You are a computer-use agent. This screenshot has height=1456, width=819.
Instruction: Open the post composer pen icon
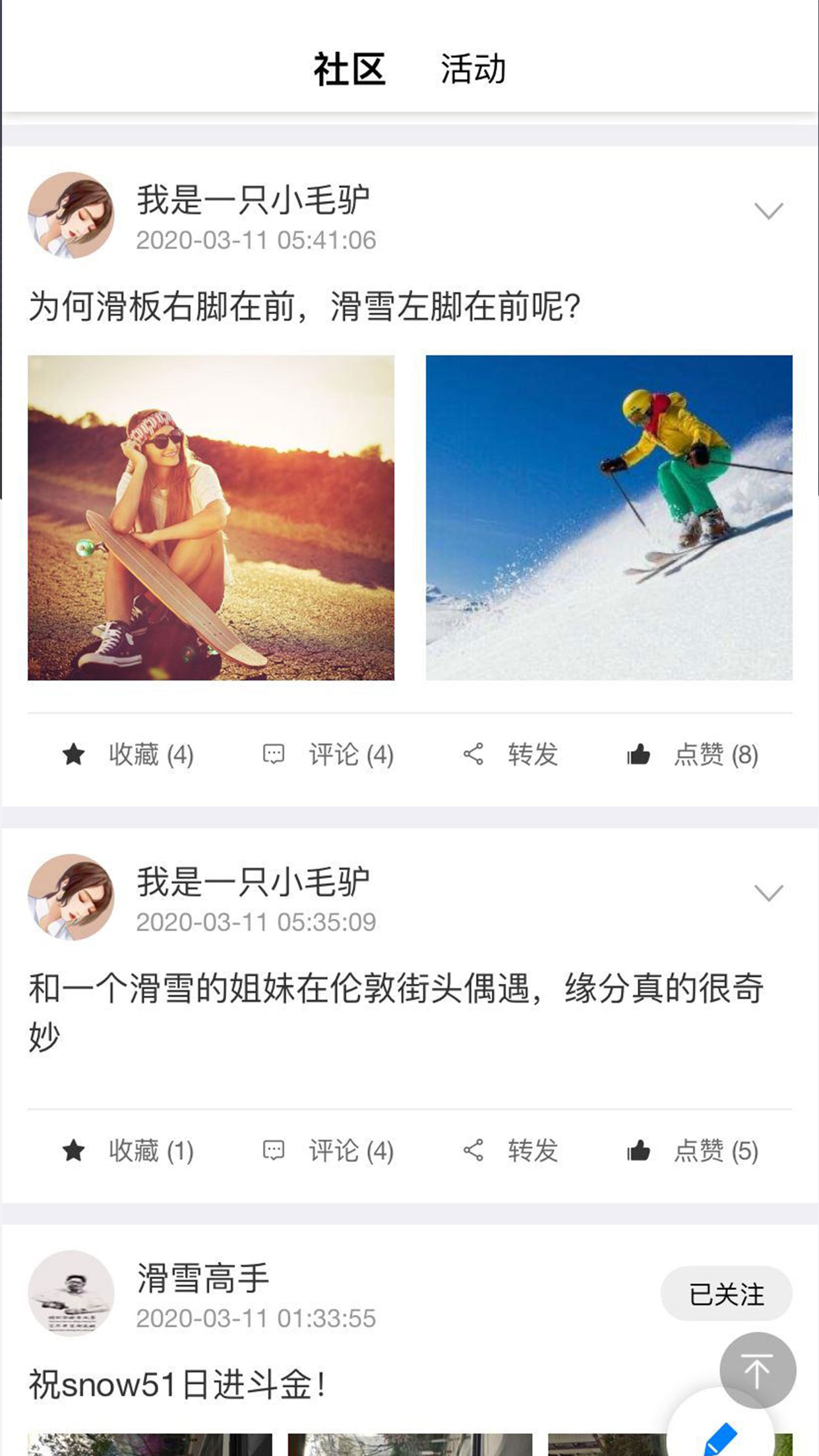click(x=723, y=1441)
